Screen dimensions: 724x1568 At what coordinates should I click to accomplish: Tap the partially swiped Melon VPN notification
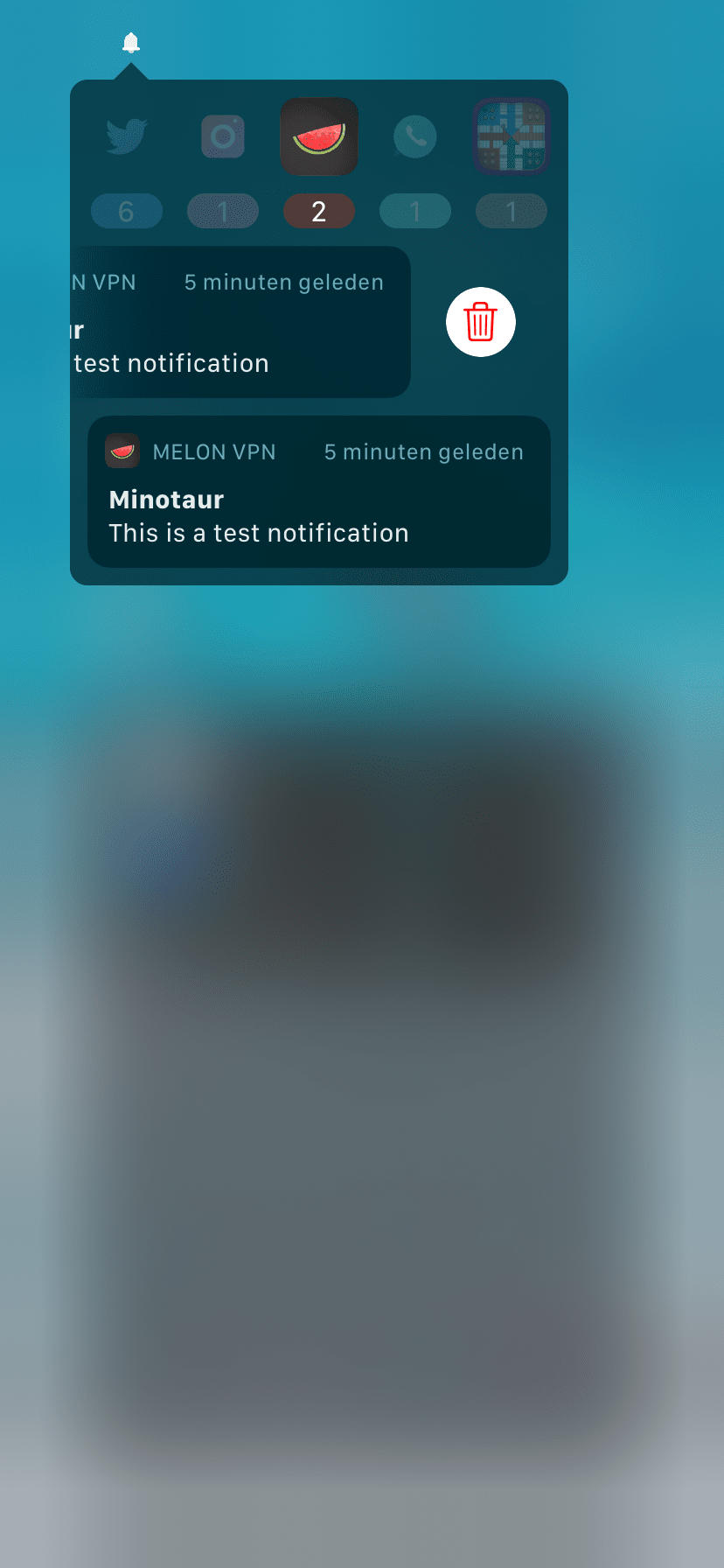[x=240, y=322]
